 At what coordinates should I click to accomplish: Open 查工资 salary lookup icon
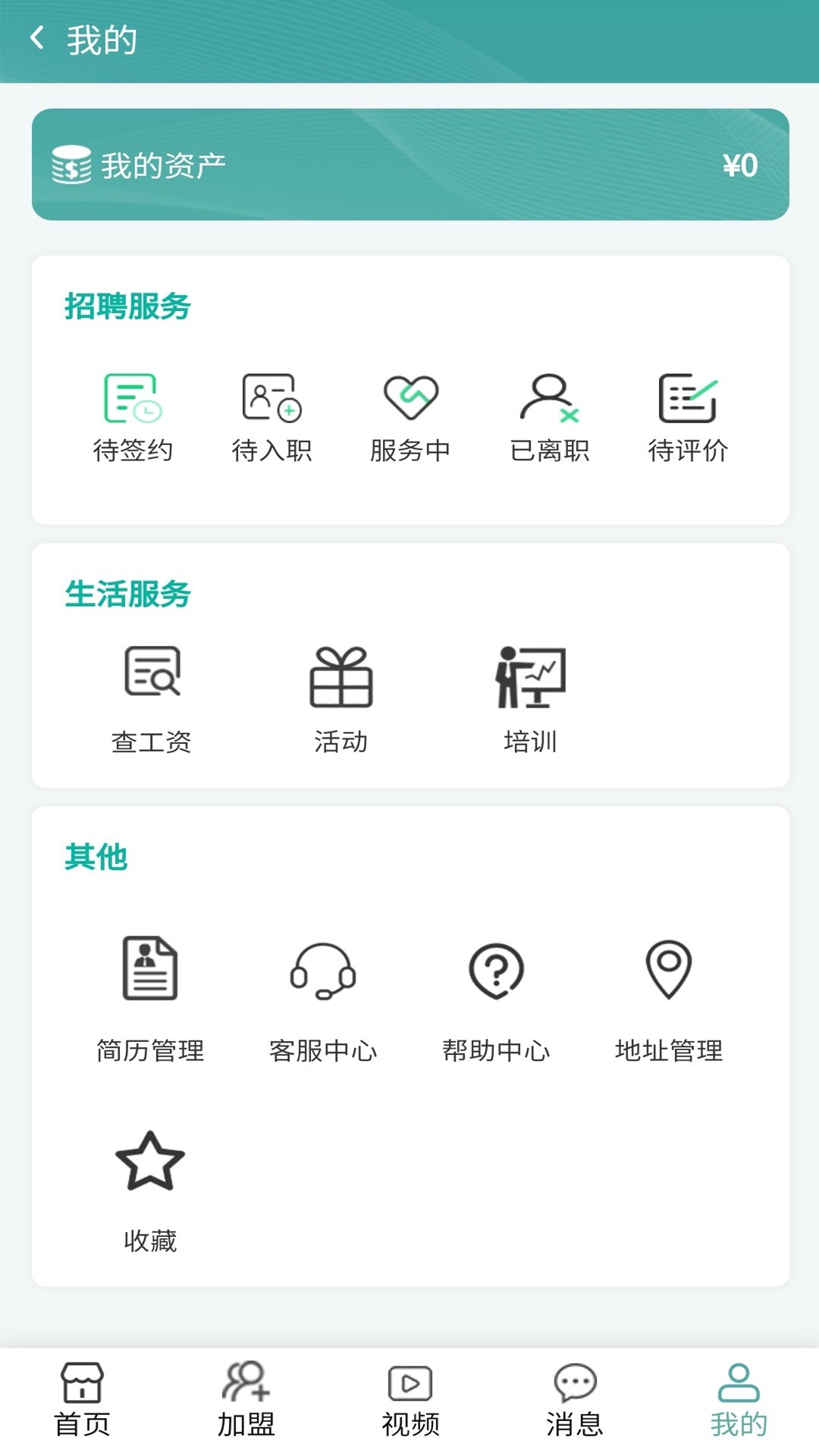(151, 677)
